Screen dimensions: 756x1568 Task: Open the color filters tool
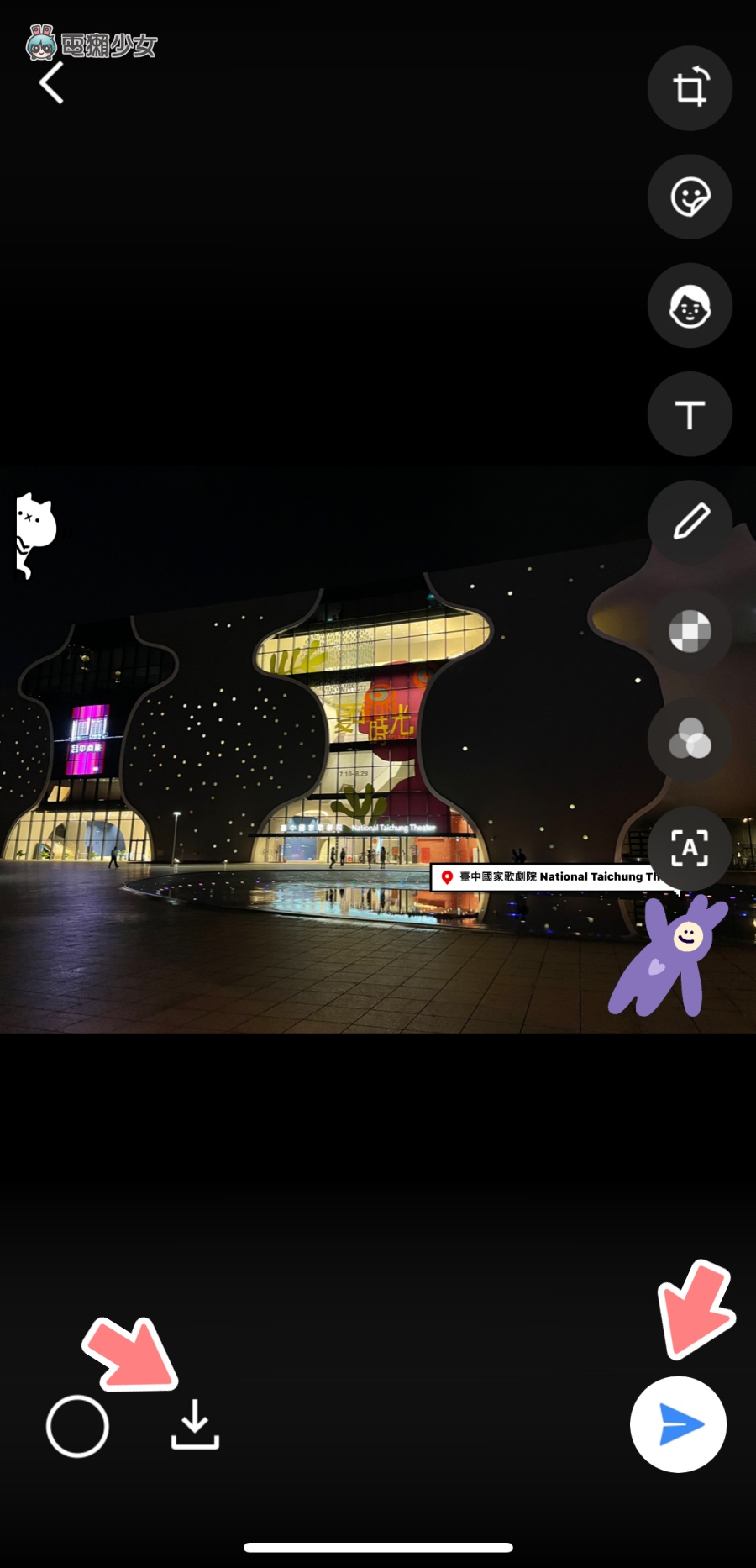tap(690, 739)
